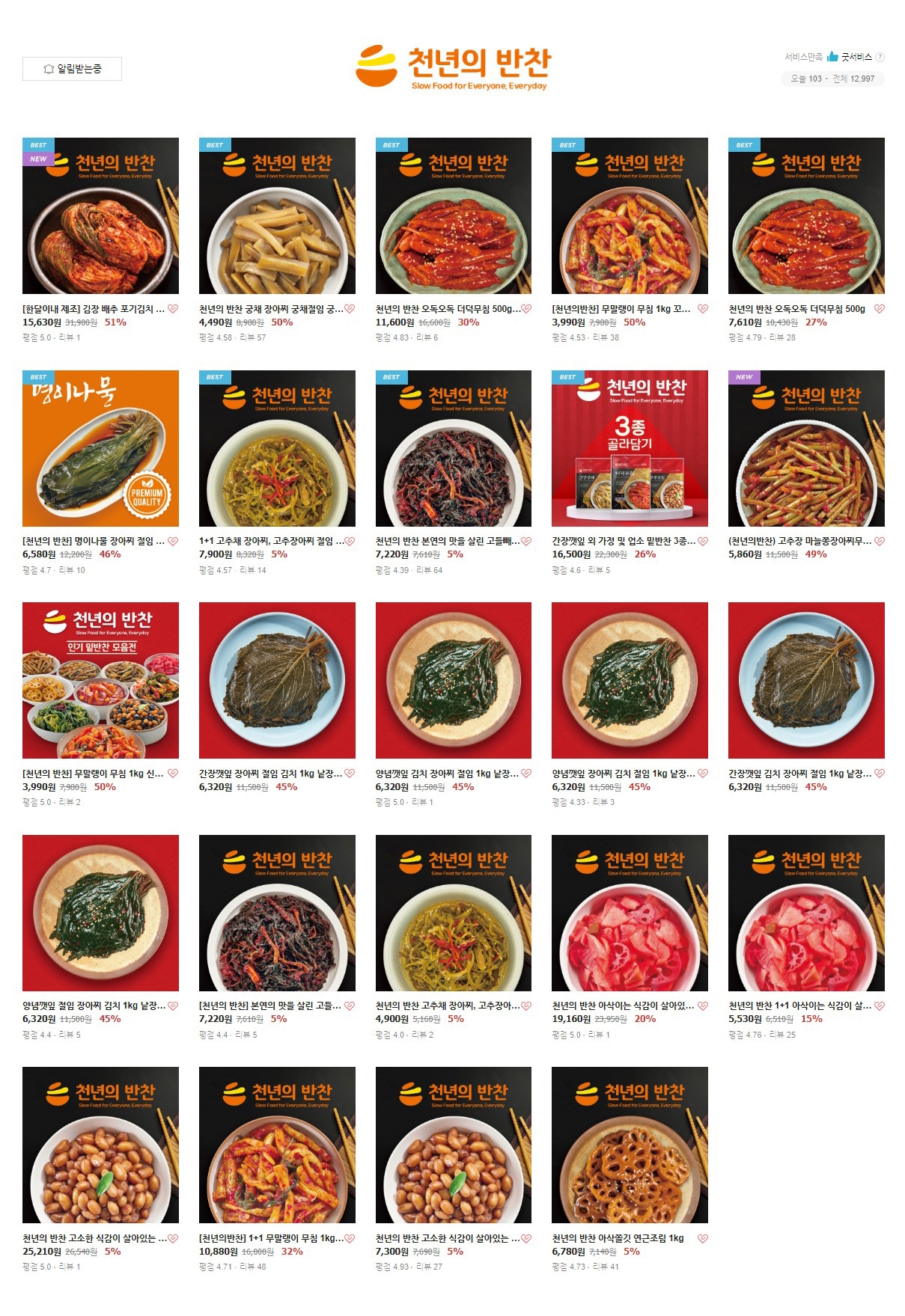Heart the 고추장 마늘쫑장아찌 item
This screenshot has width=905, height=1316.
(880, 542)
